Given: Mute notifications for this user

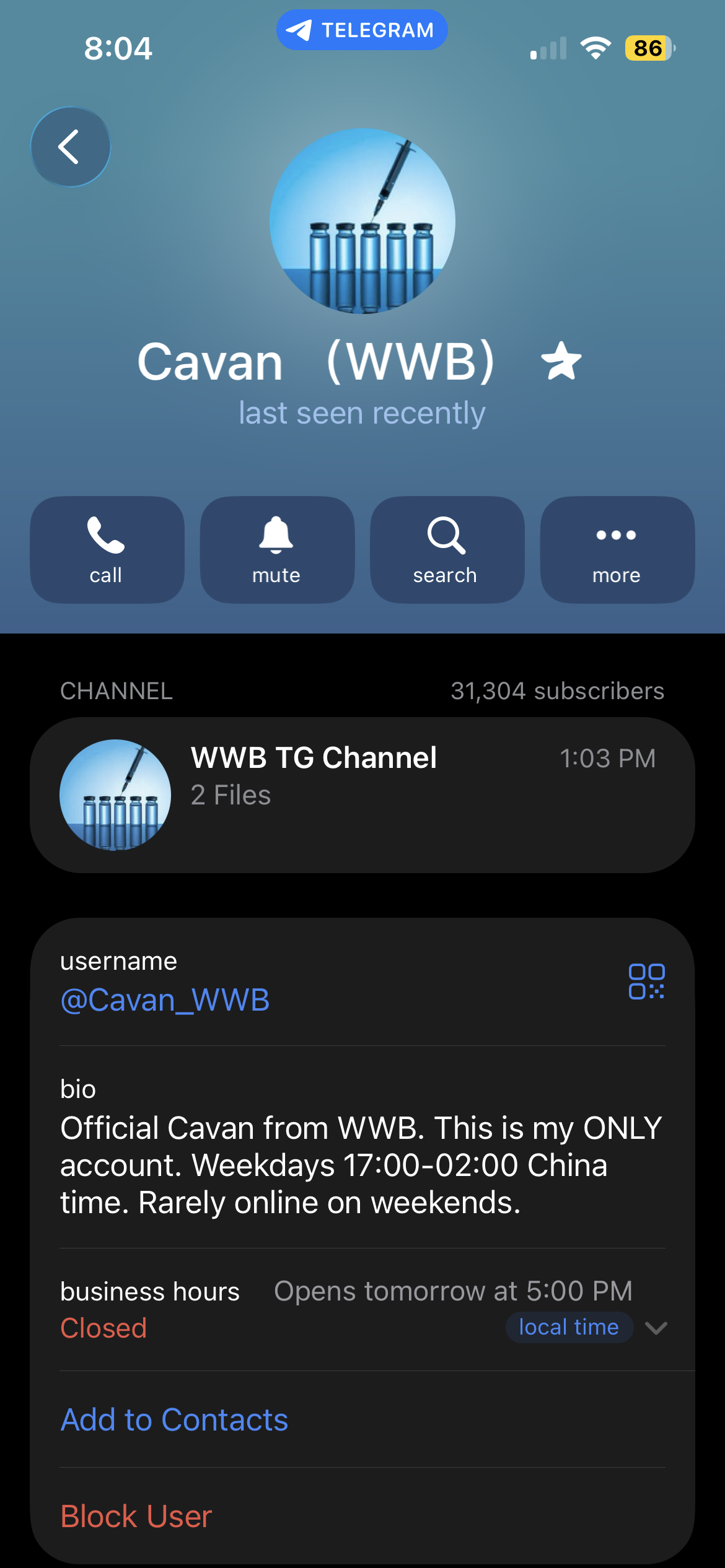Looking at the screenshot, I should point(277,549).
